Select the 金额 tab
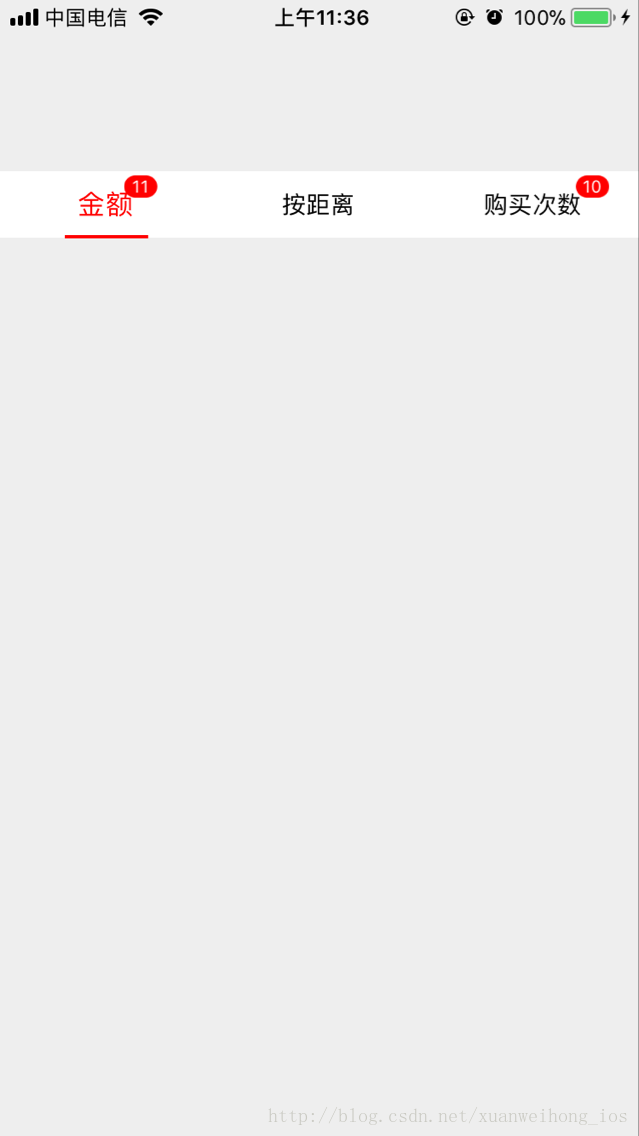Image resolution: width=639 pixels, height=1136 pixels. pos(106,205)
